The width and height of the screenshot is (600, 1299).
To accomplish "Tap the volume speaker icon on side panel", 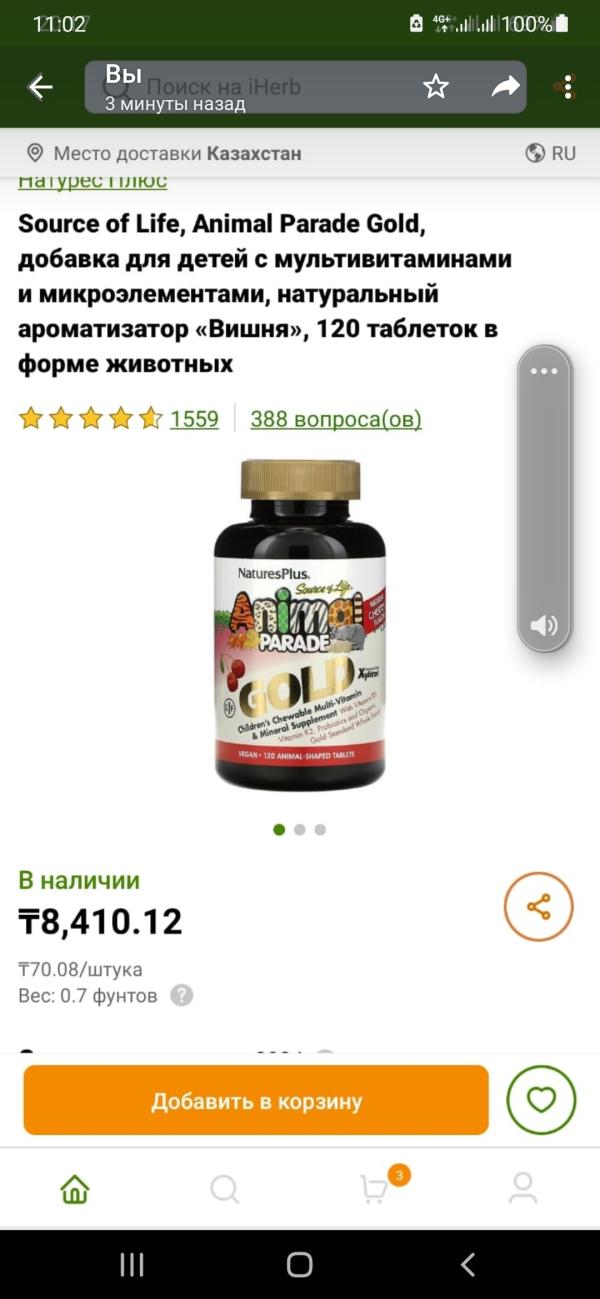I will [x=544, y=626].
